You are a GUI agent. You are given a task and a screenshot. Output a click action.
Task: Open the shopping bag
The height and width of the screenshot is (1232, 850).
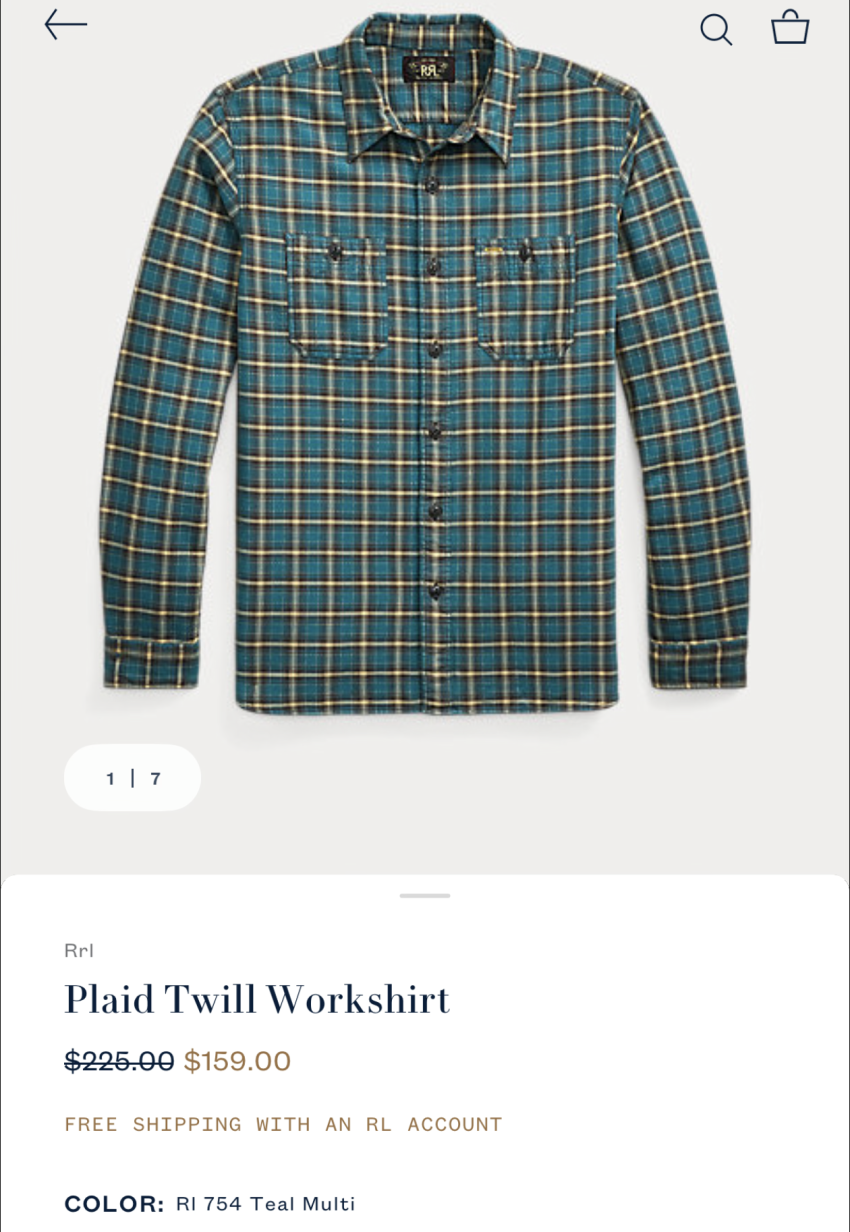(x=789, y=28)
